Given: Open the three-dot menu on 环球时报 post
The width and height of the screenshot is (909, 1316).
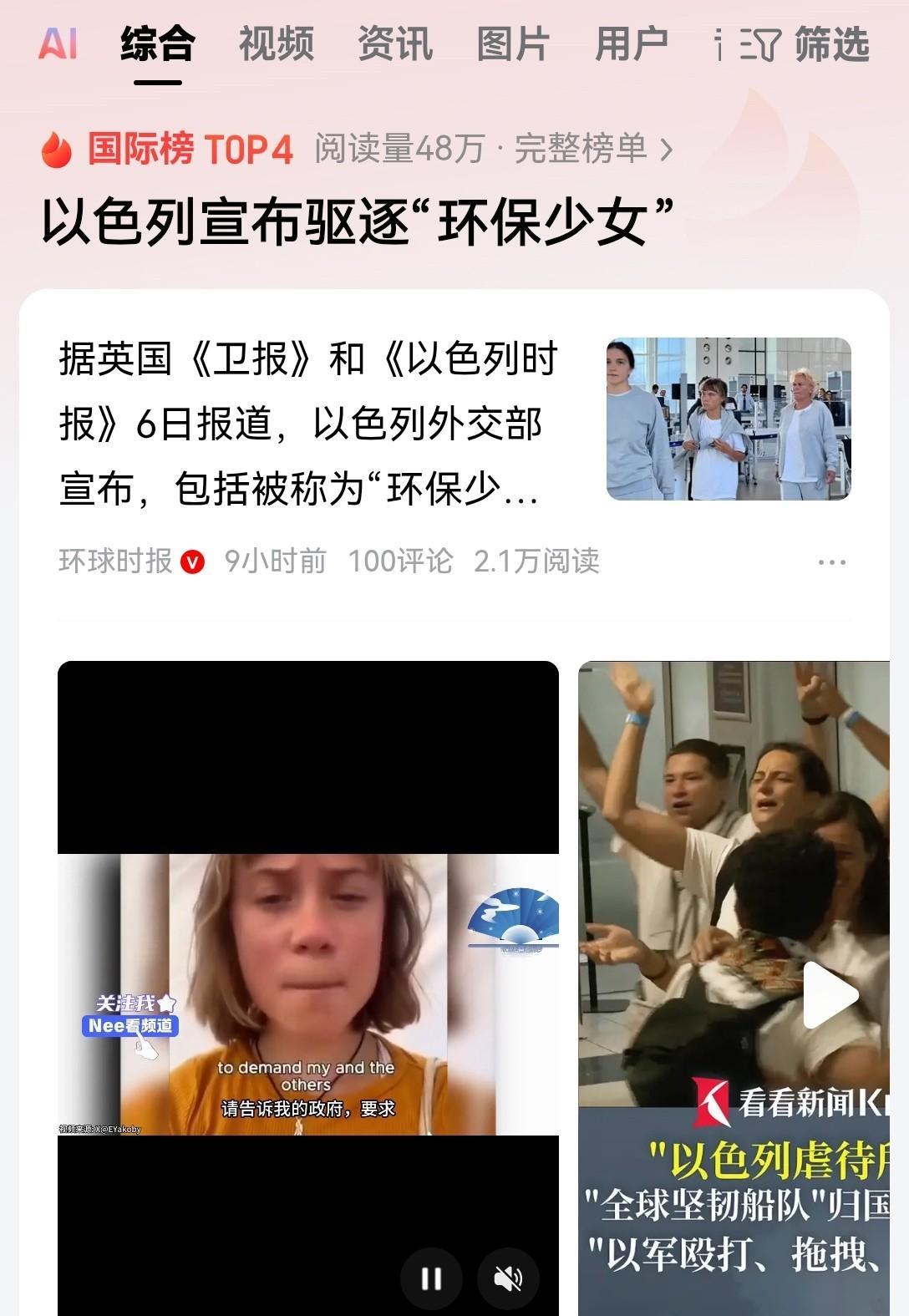Looking at the screenshot, I should (832, 561).
